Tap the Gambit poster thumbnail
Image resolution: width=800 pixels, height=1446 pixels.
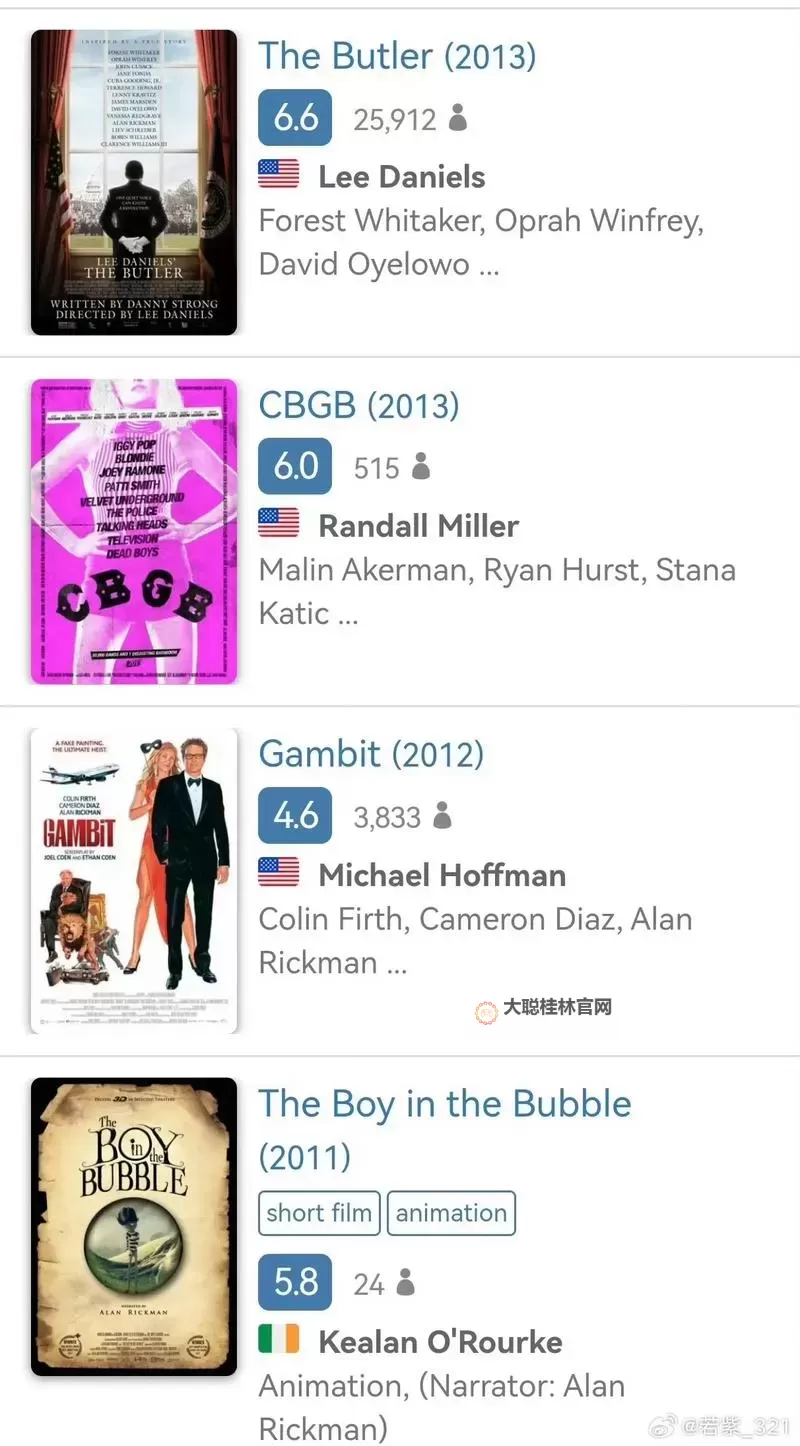point(134,880)
